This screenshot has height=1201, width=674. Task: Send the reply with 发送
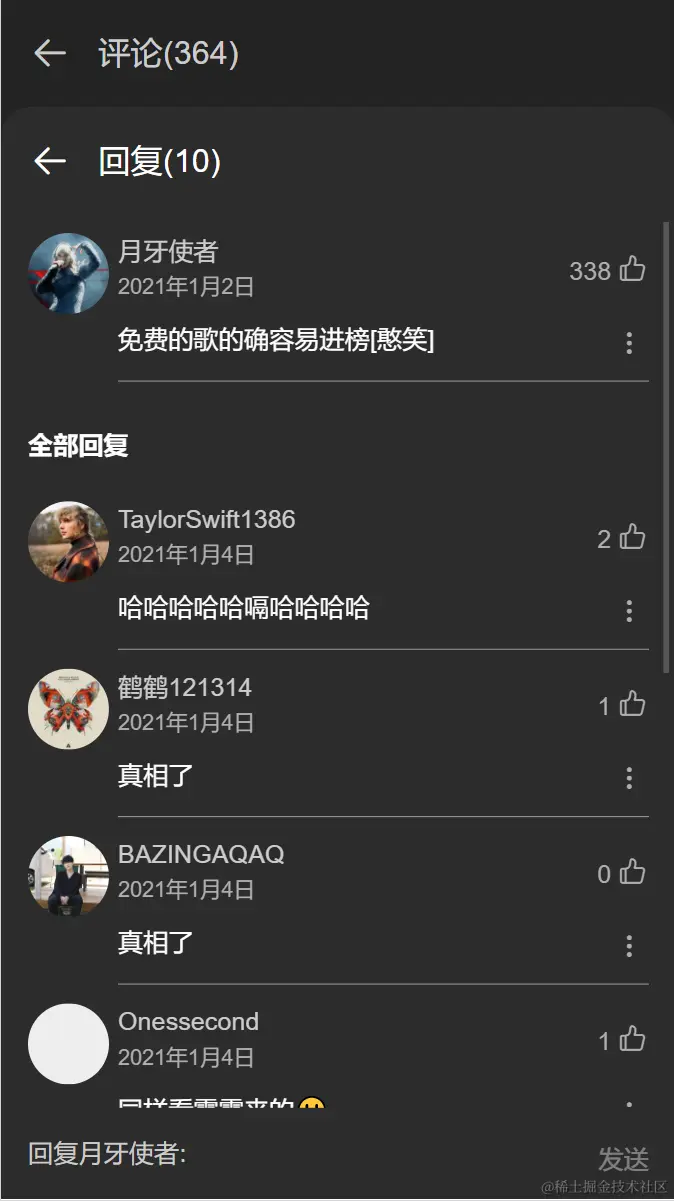click(x=623, y=1159)
